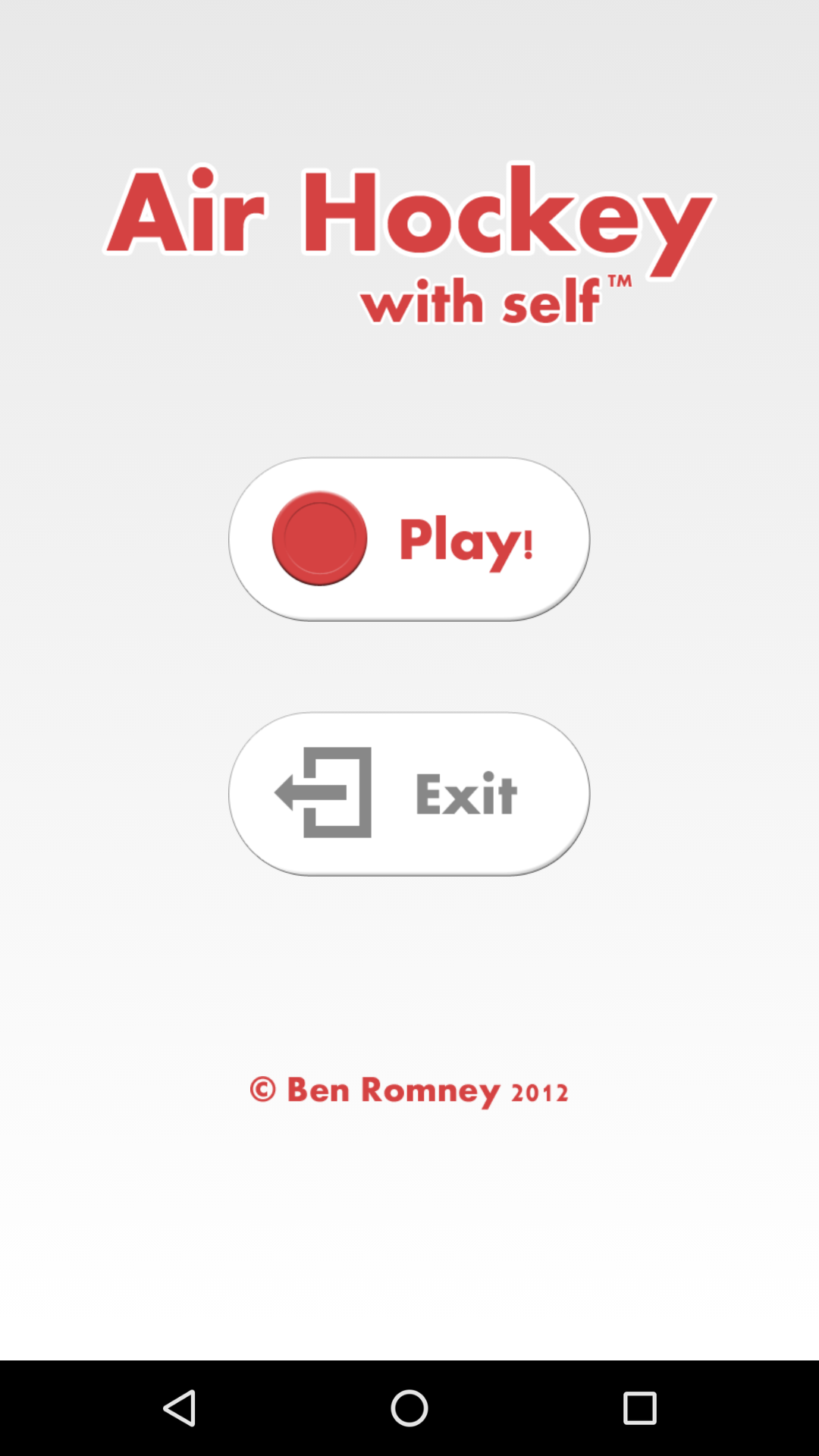Open the recent apps overview

coord(639,1408)
